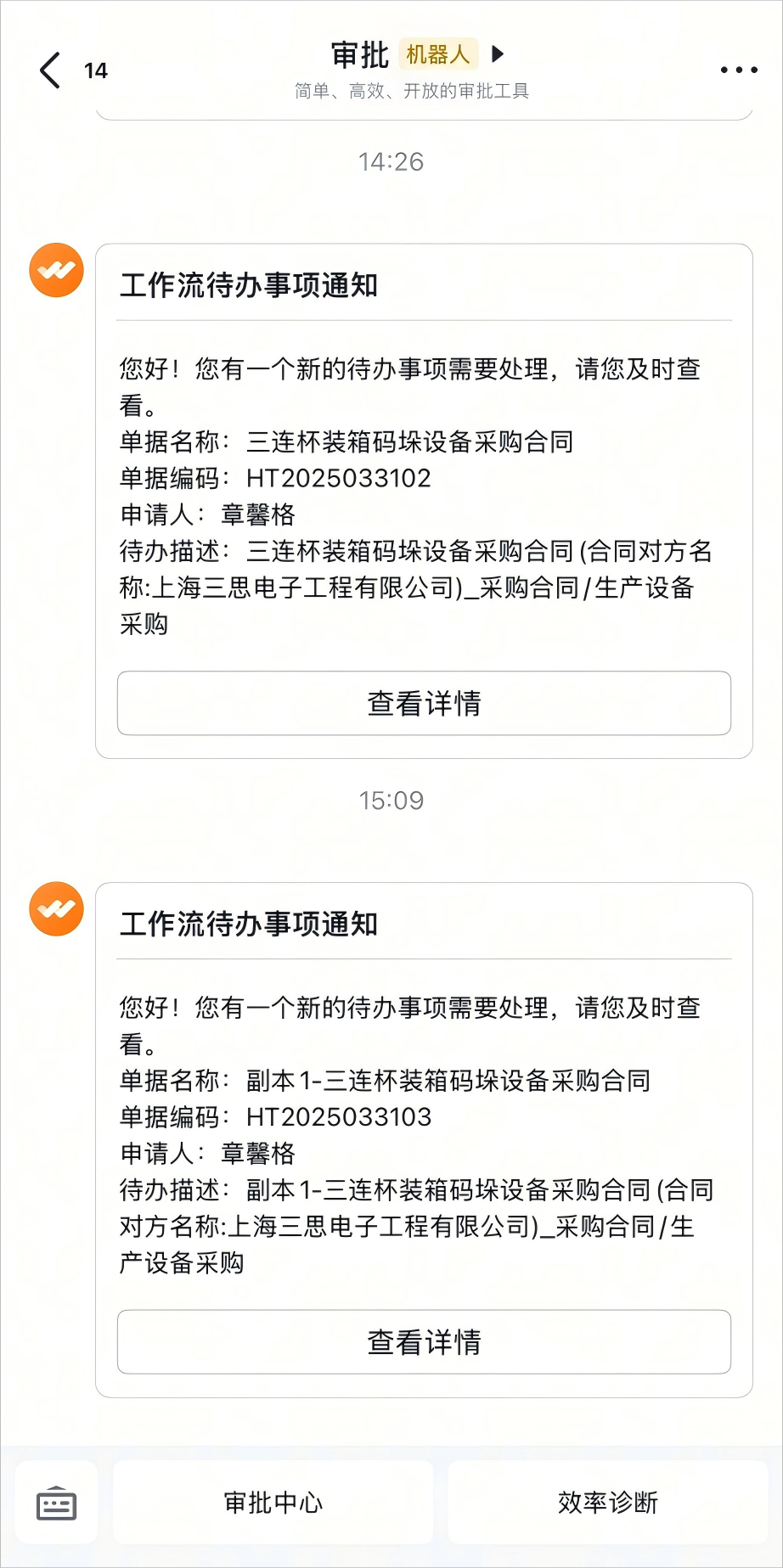Go back to the message list
This screenshot has width=783, height=1568.
point(51,70)
